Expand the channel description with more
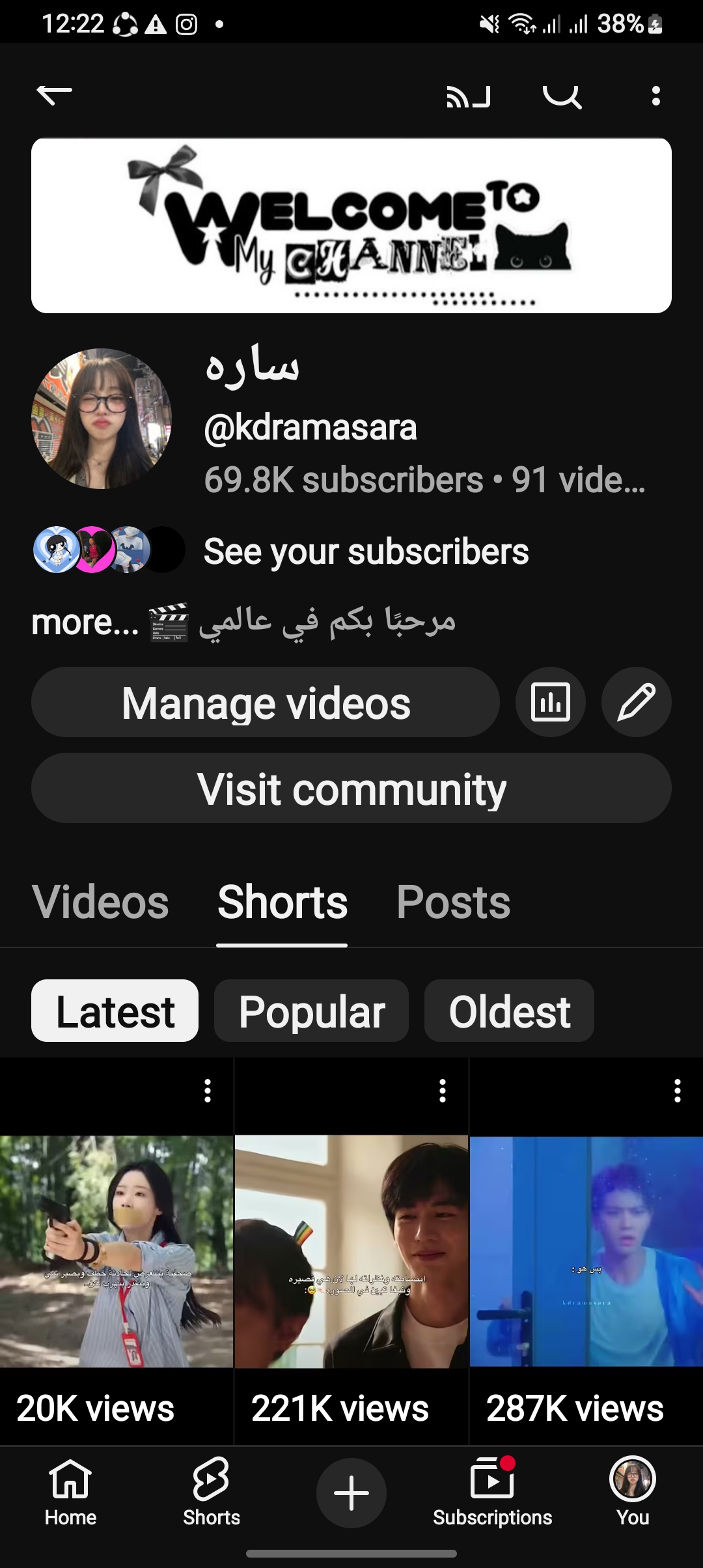Image resolution: width=703 pixels, height=1568 pixels. (85, 623)
